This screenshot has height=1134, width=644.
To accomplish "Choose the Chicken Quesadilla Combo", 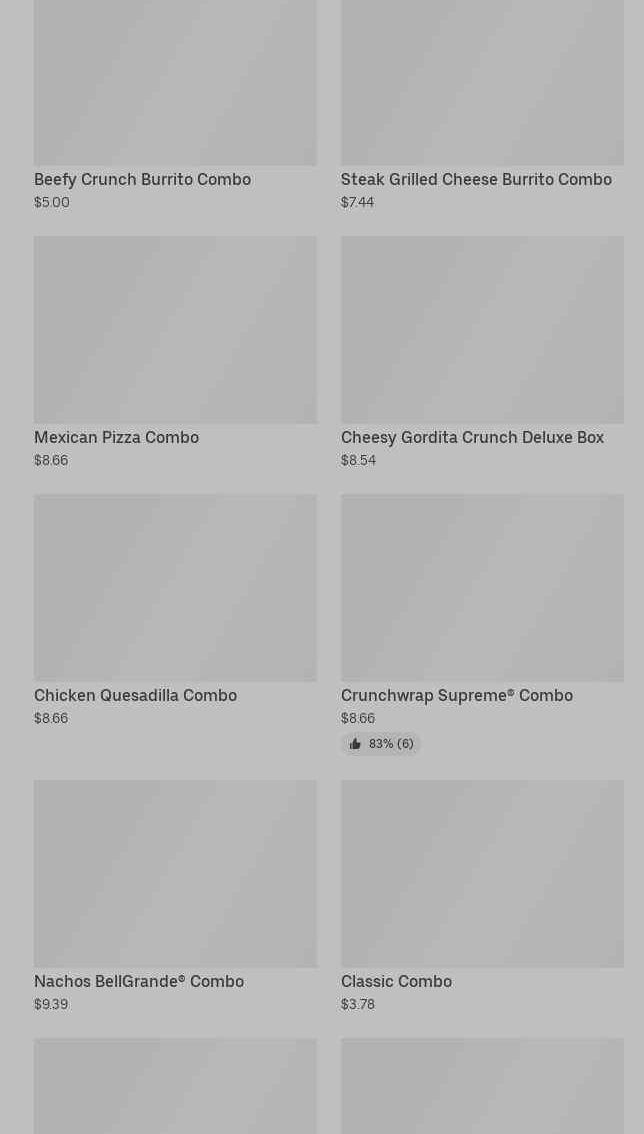I will pyautogui.click(x=175, y=610).
